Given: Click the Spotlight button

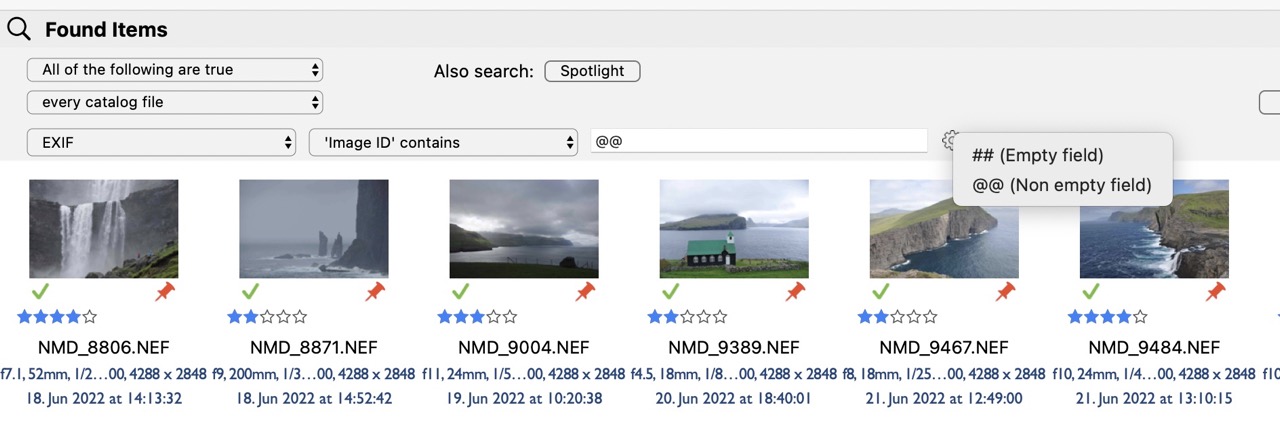Looking at the screenshot, I should tap(592, 71).
